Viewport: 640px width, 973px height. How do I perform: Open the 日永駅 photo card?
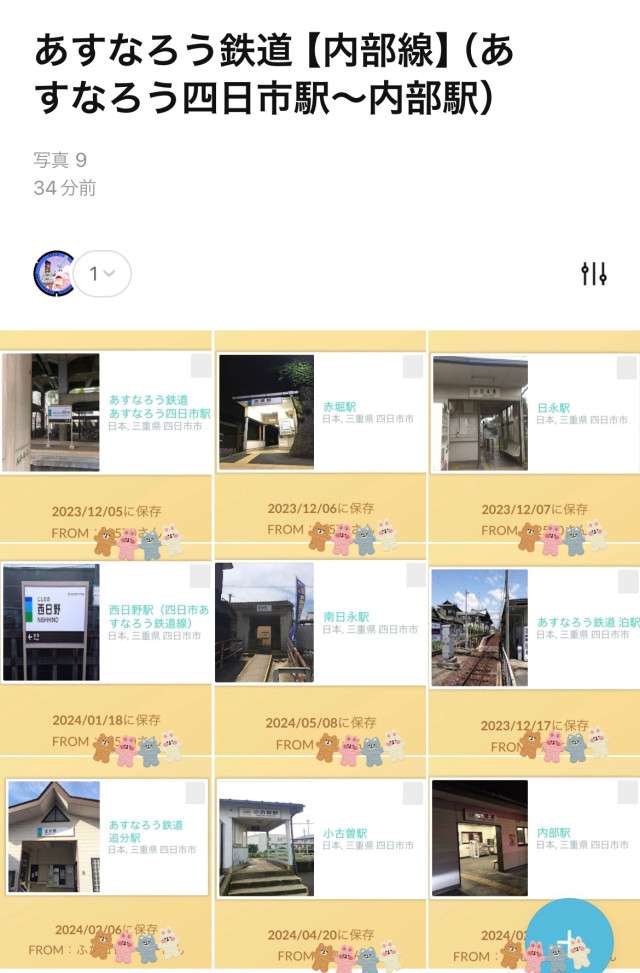pos(533,412)
